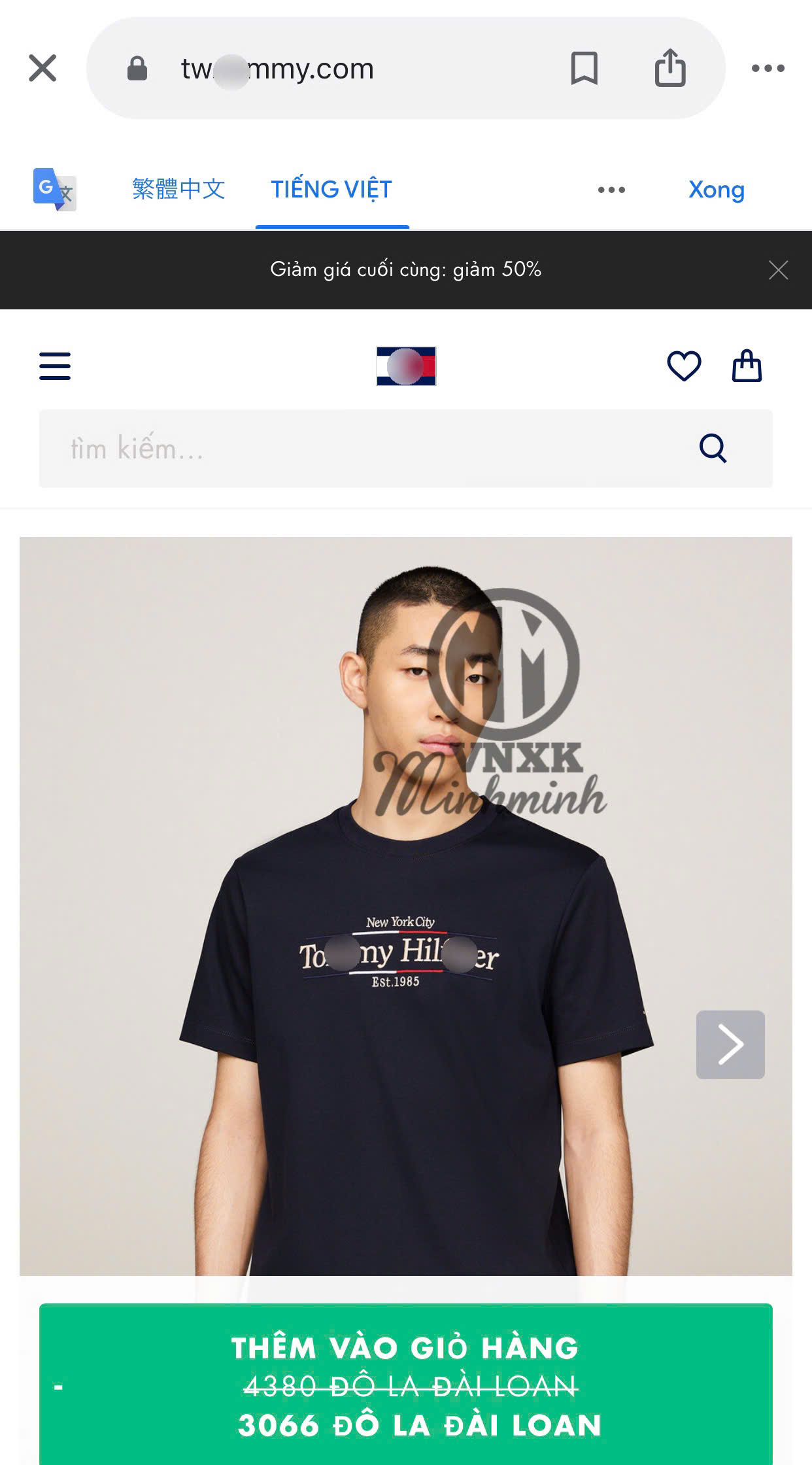Share the page via share icon
The image size is (812, 1465).
click(x=670, y=68)
